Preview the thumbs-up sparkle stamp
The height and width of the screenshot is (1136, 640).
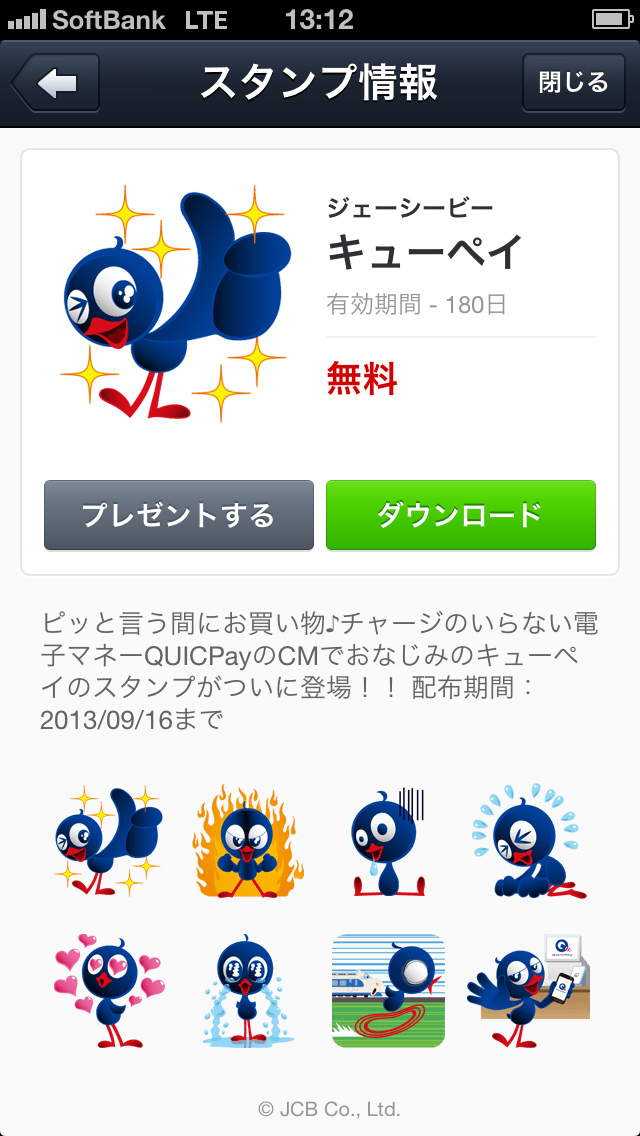(x=108, y=840)
